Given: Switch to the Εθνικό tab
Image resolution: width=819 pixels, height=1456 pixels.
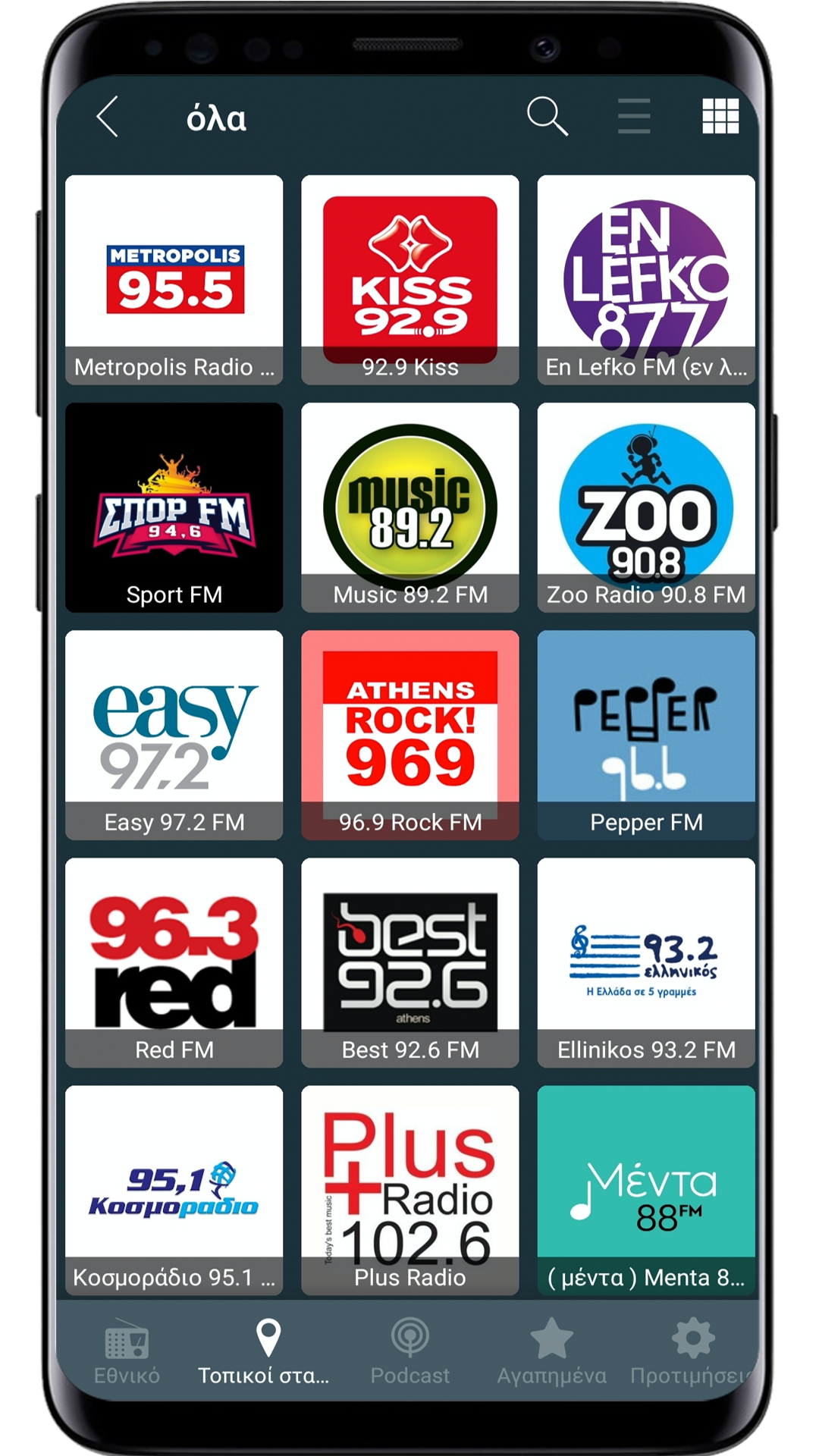Looking at the screenshot, I should point(127,1351).
